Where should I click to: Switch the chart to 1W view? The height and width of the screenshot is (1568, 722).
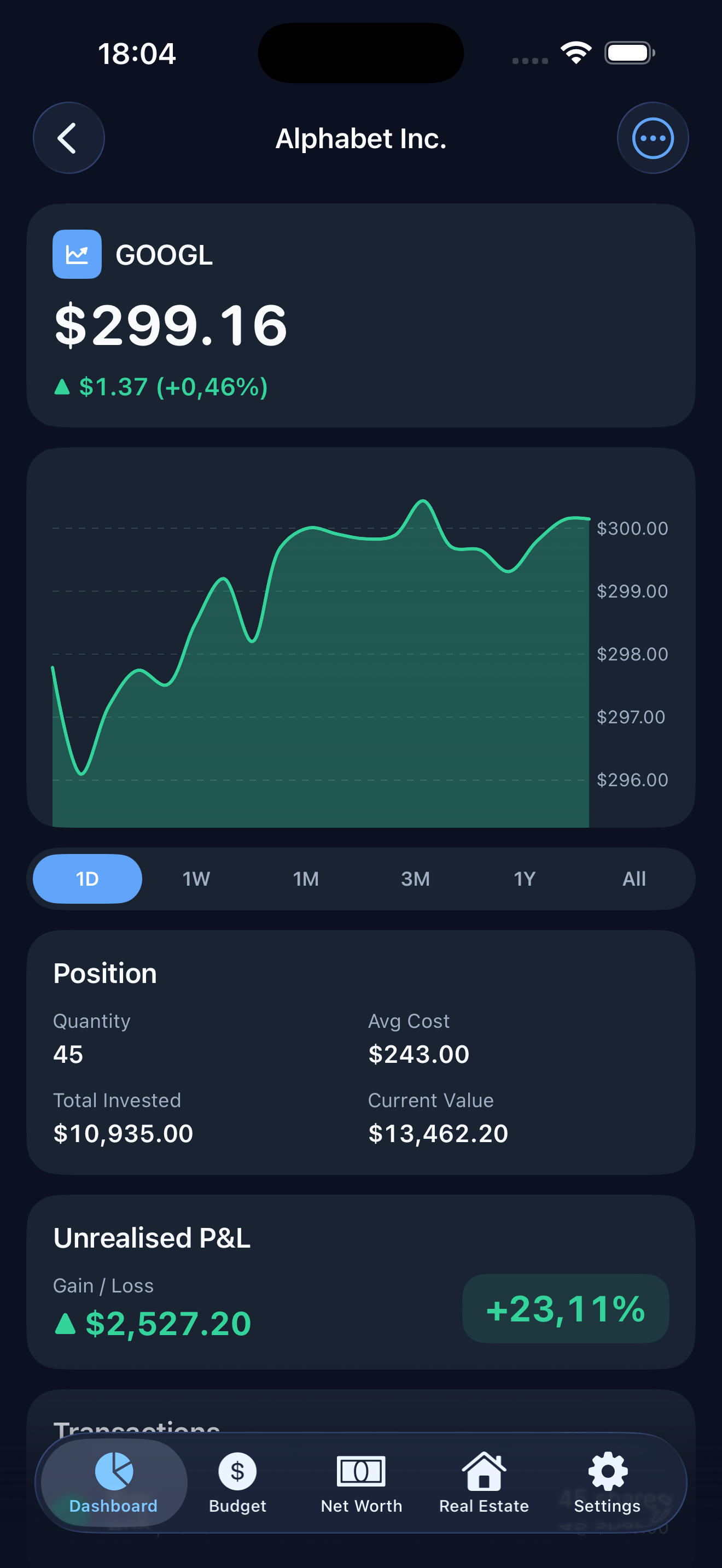pos(195,879)
